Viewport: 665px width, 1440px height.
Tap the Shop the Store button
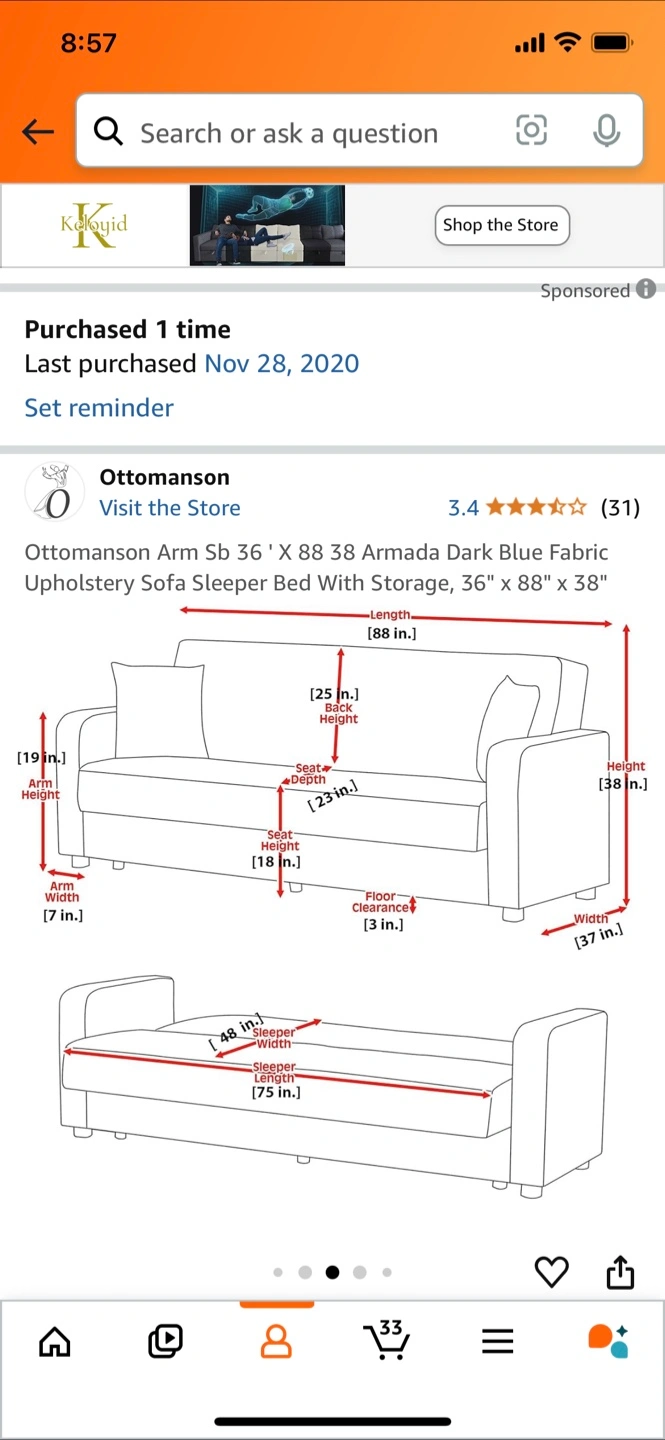coord(501,225)
